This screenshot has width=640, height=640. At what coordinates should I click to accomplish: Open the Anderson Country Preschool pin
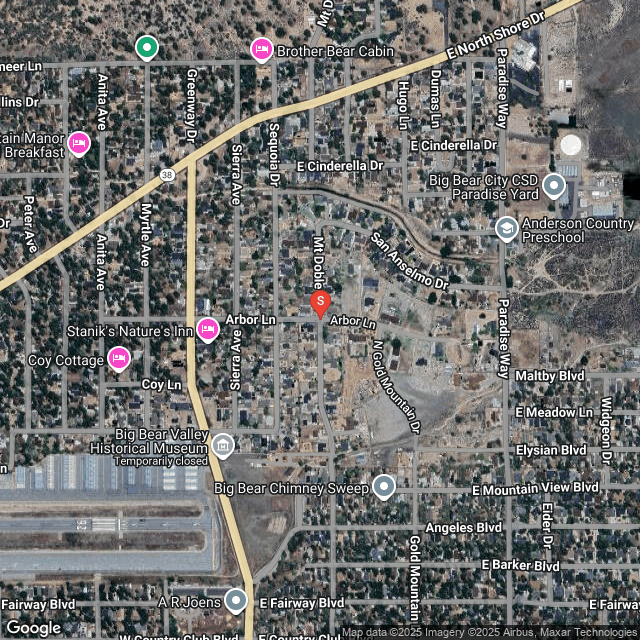506,229
